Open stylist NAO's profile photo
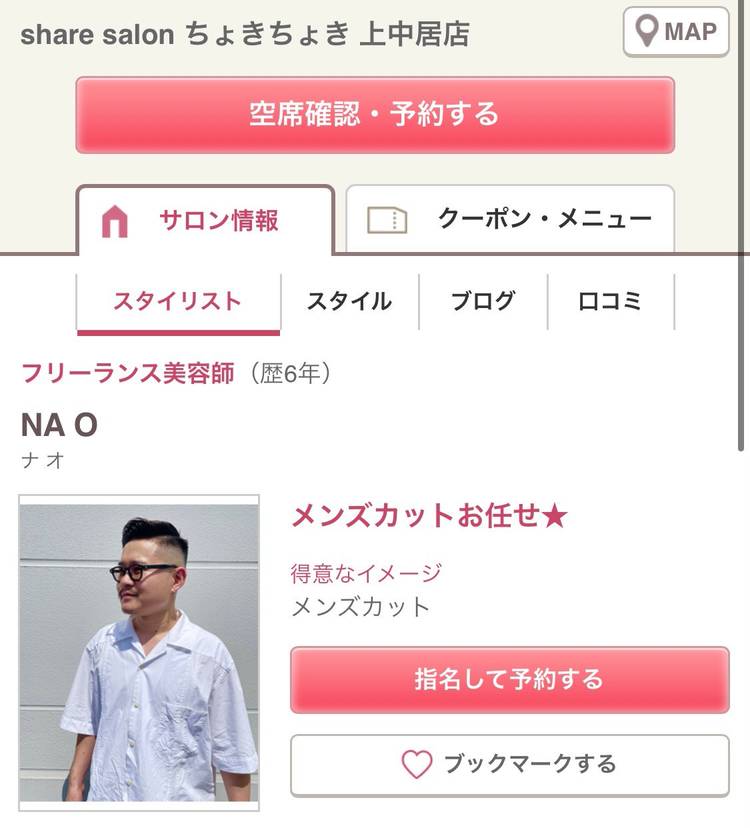The image size is (750, 828). tap(139, 652)
